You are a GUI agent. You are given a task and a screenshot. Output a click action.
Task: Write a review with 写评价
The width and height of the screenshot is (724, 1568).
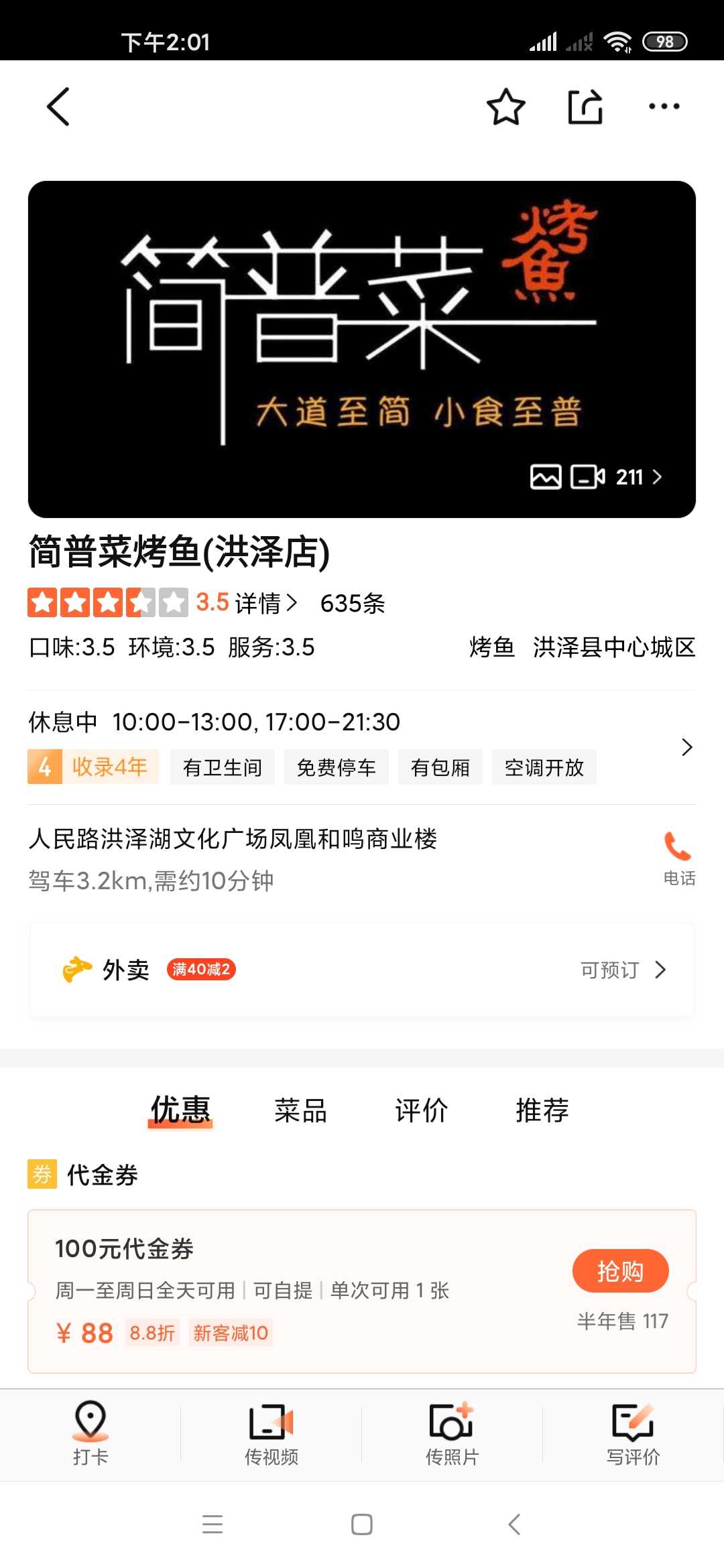point(633,1433)
